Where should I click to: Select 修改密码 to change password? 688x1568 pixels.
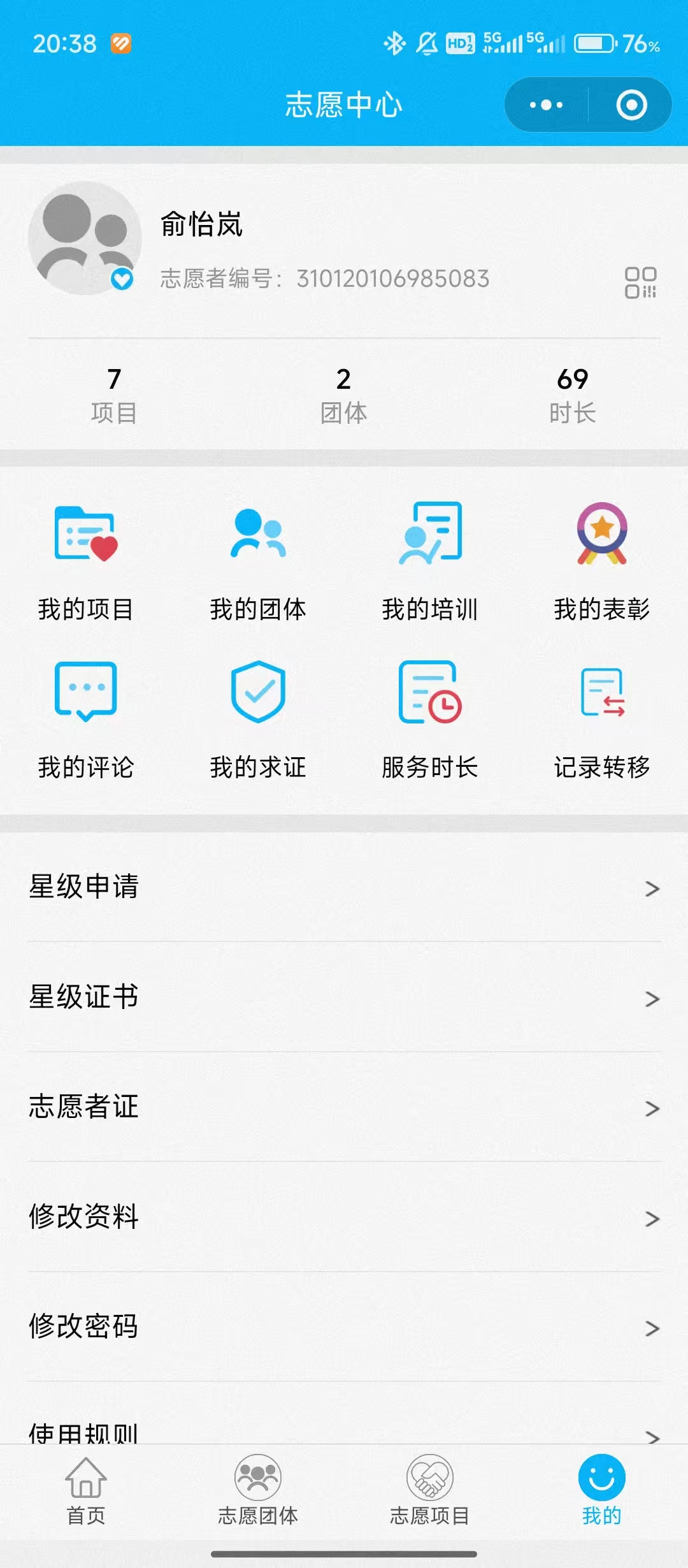344,1327
